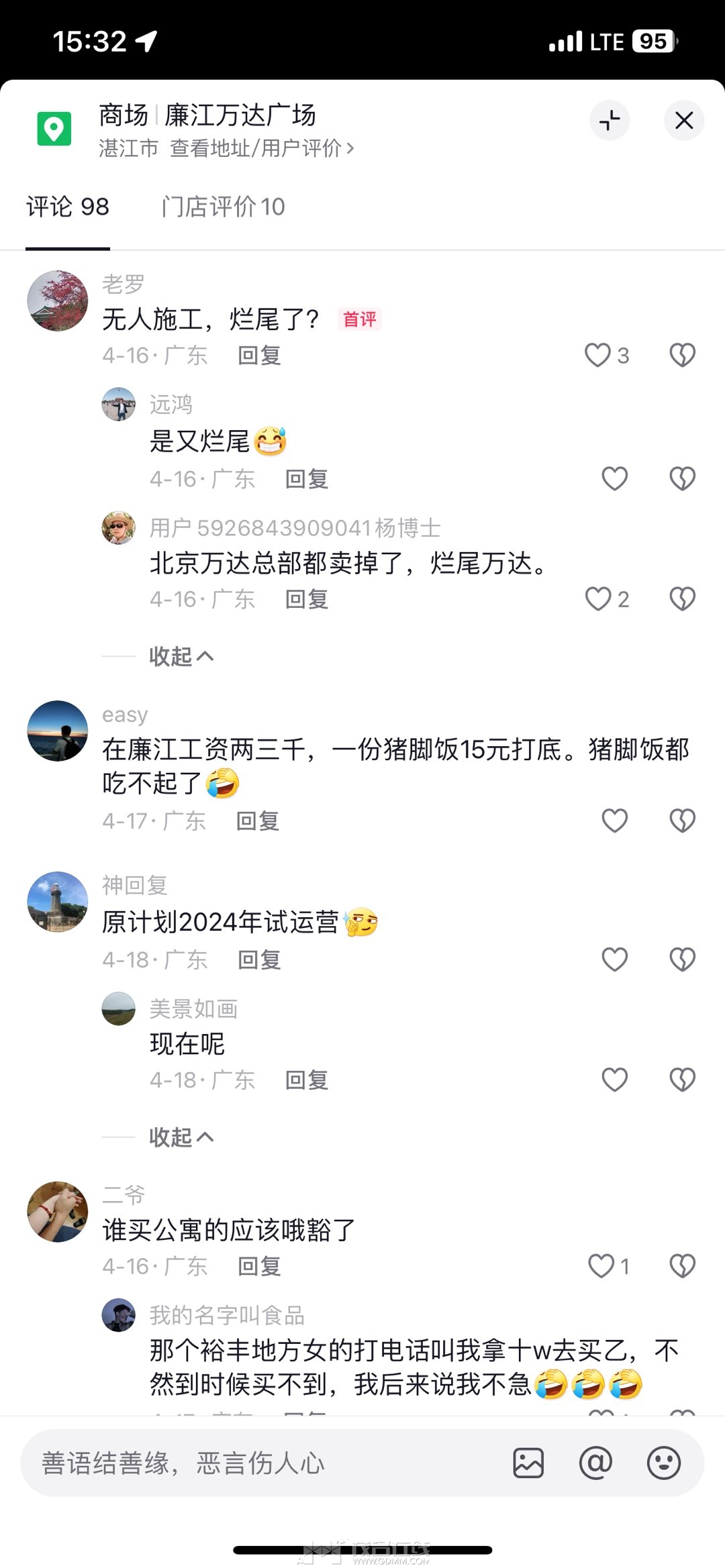The image size is (725, 1568).
Task: Like 二爷's comment about 买公寓
Action: coord(601,1266)
